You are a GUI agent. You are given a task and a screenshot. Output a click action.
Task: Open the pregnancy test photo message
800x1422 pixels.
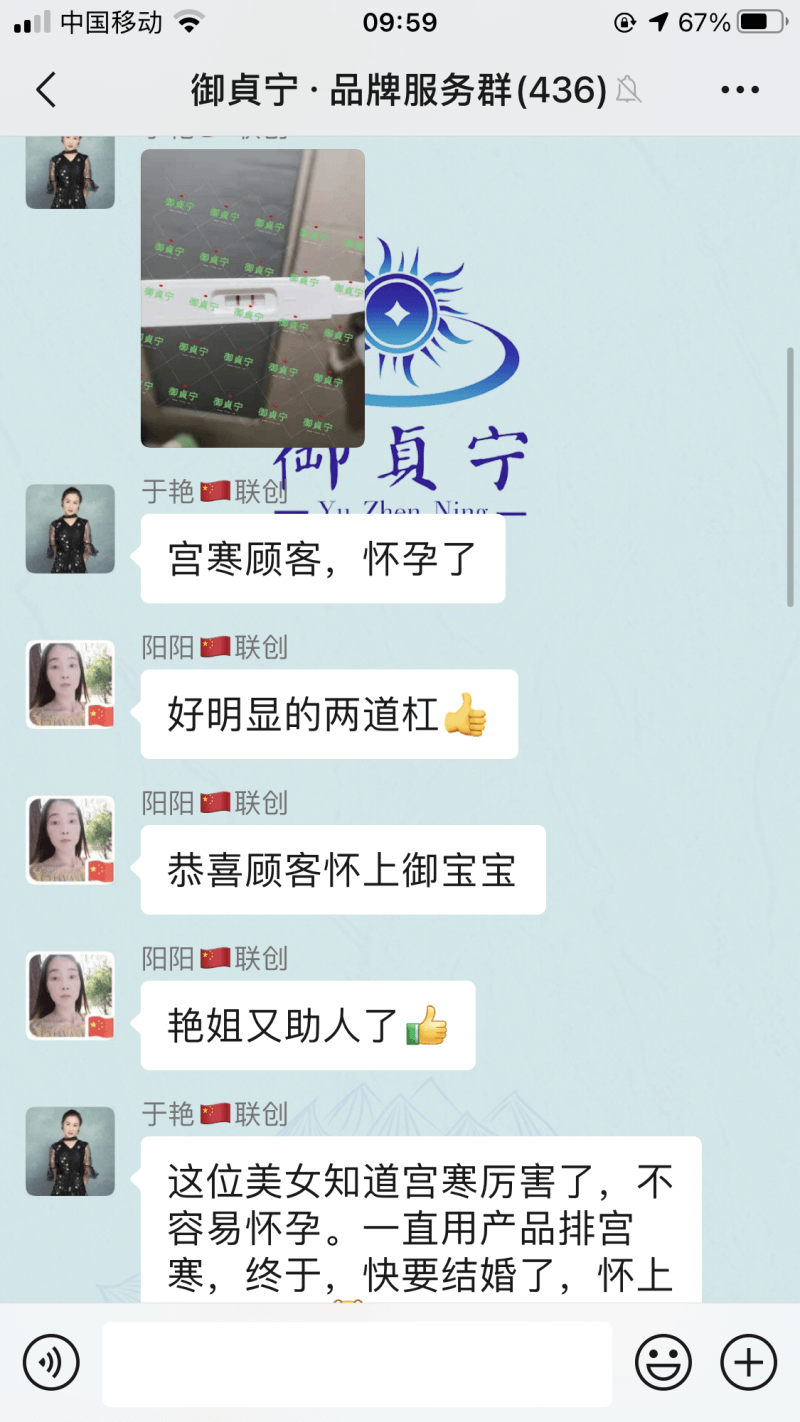(x=252, y=298)
